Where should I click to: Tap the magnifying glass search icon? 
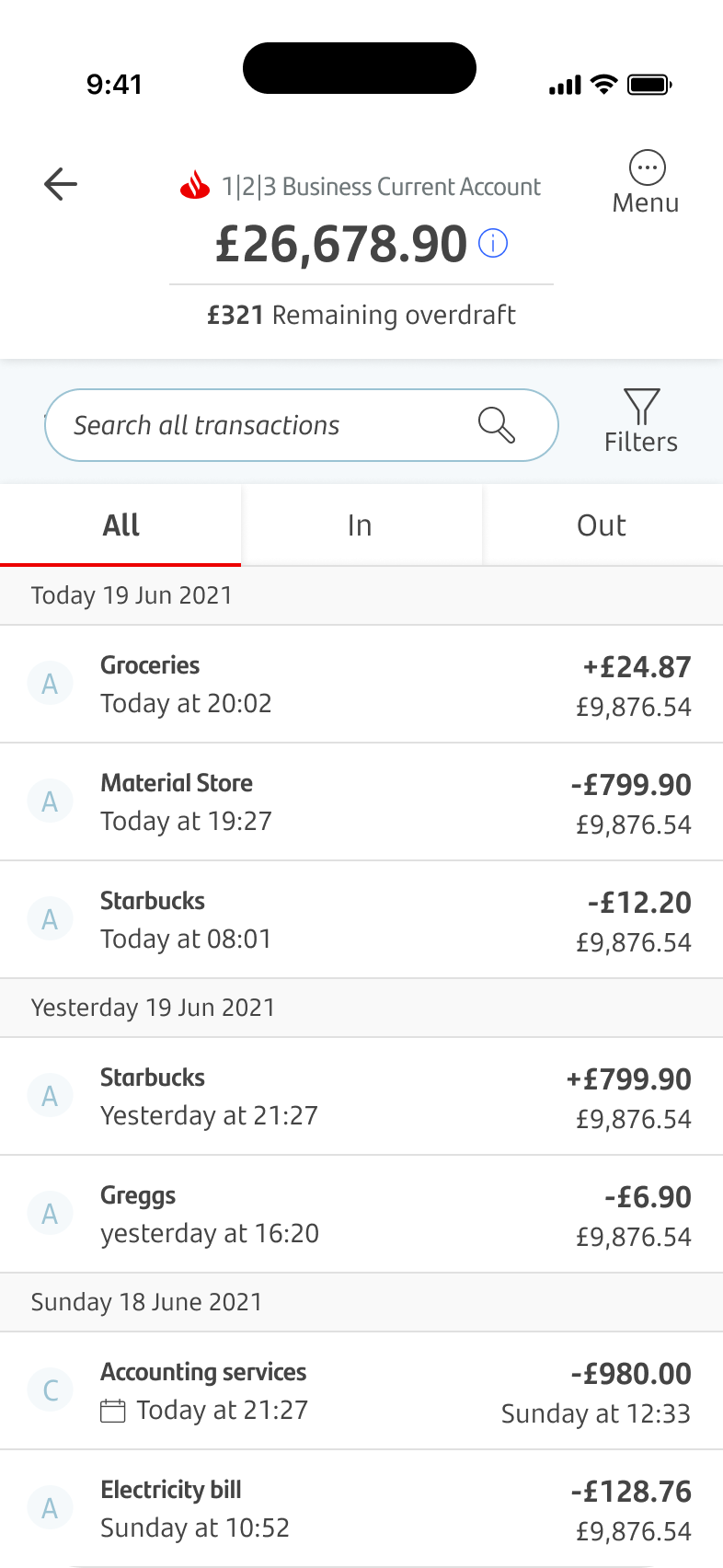pyautogui.click(x=498, y=424)
